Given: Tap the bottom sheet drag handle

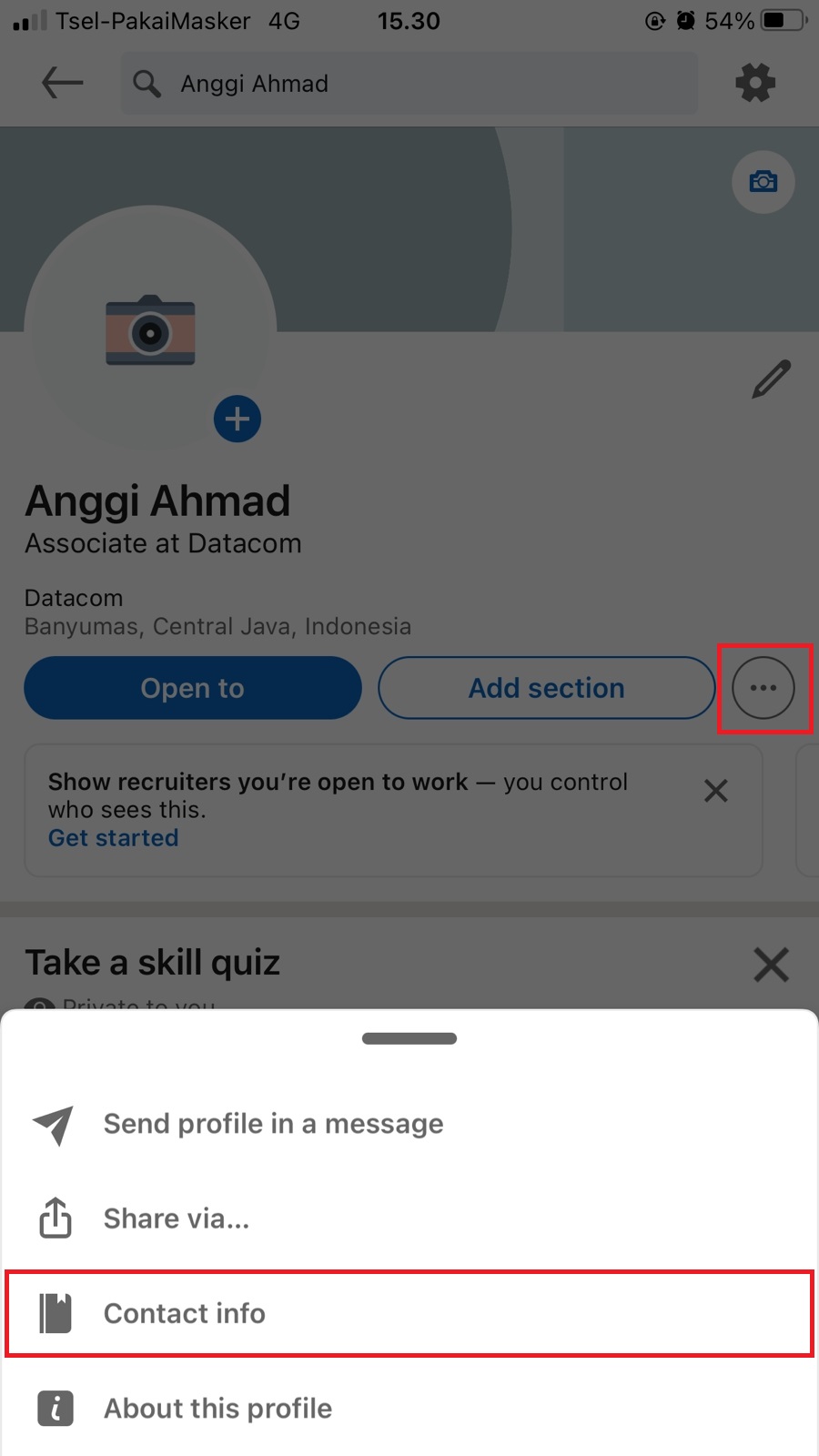Looking at the screenshot, I should pyautogui.click(x=409, y=1038).
